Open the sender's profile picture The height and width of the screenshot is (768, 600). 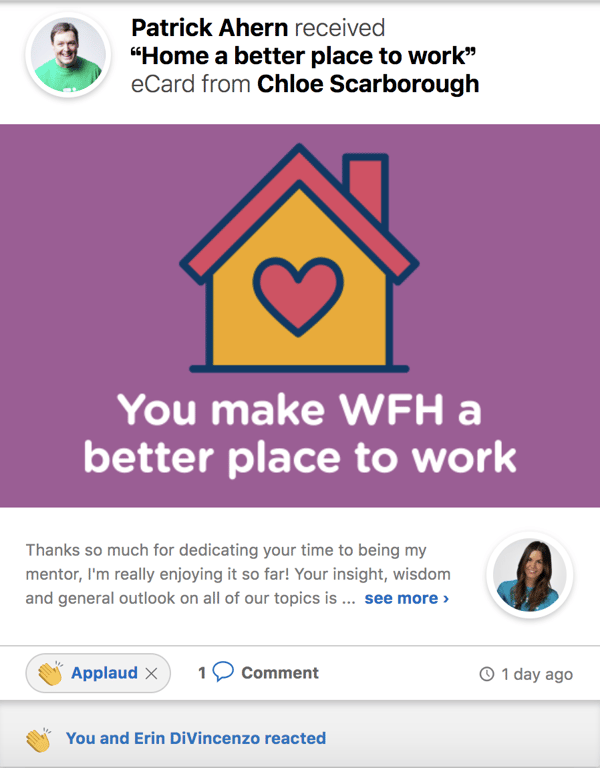point(529,576)
